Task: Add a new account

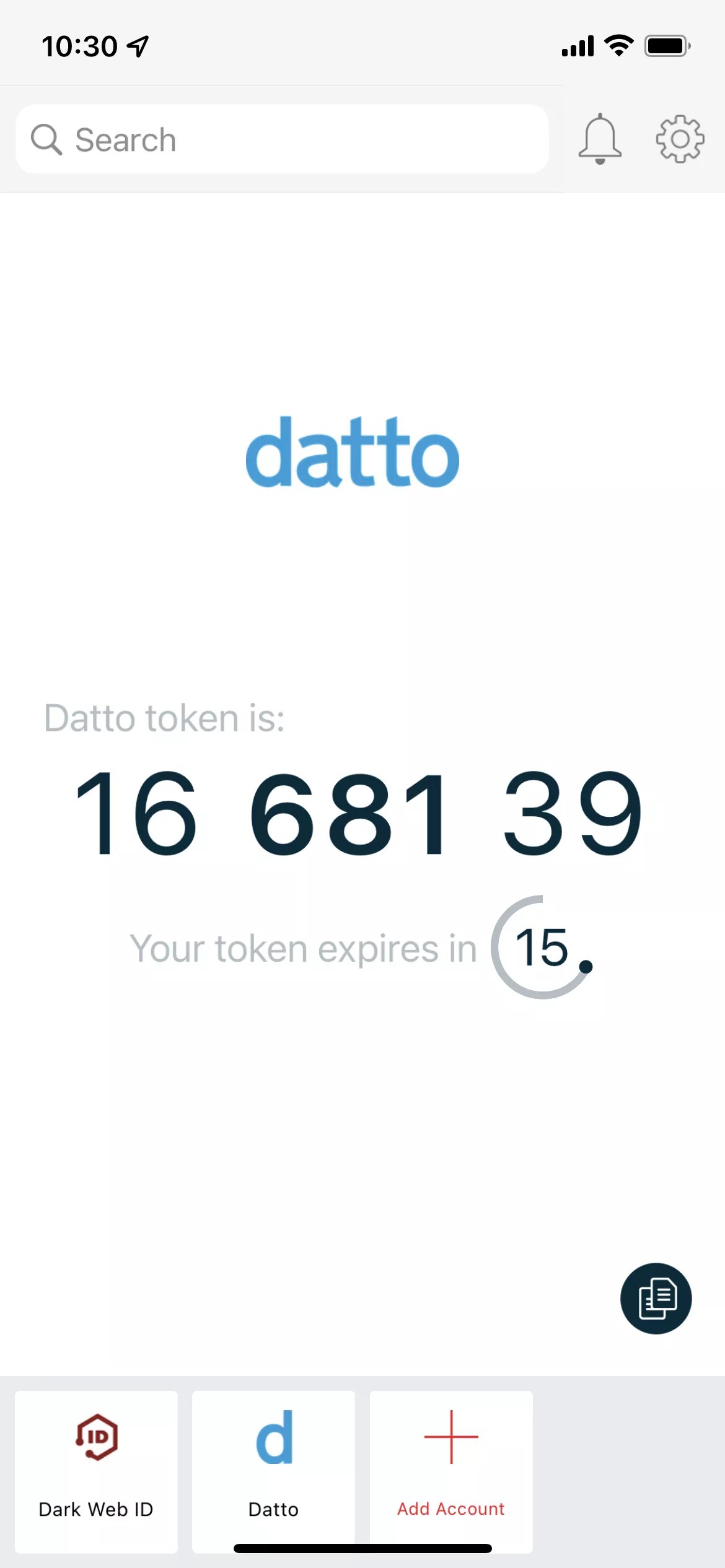Action: click(x=451, y=1471)
